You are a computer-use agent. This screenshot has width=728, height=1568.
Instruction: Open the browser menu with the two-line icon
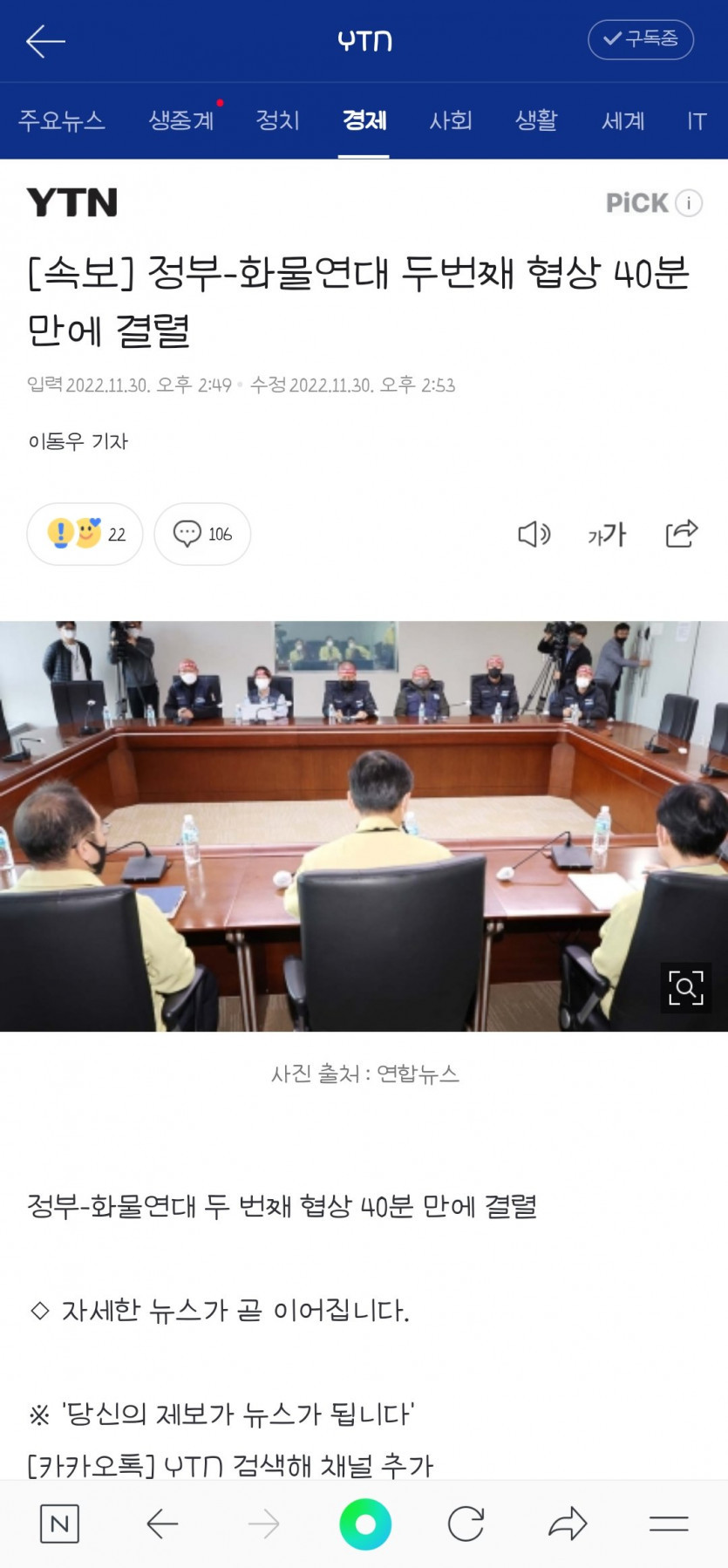tap(669, 1524)
